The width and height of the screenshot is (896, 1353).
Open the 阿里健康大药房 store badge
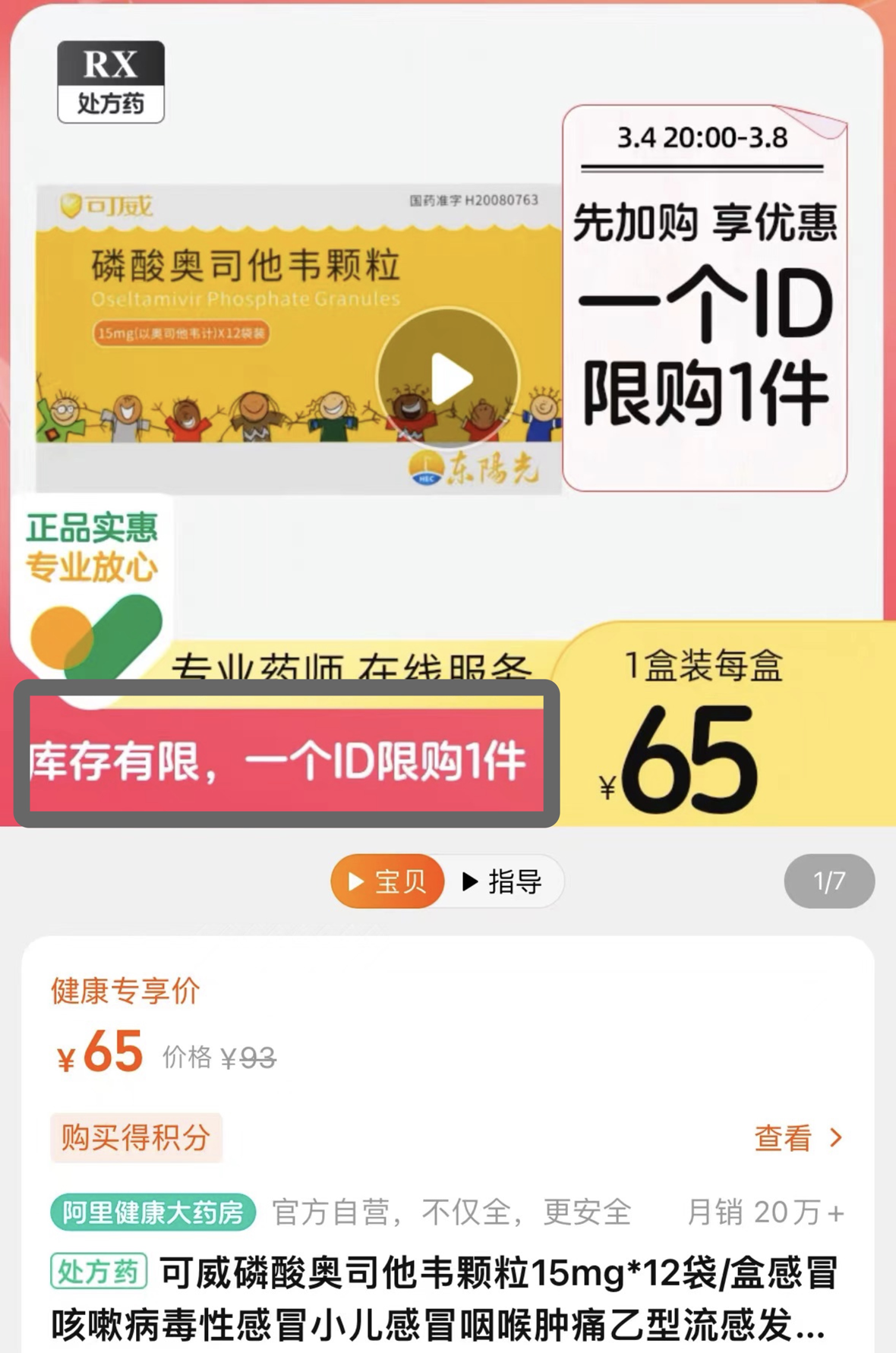coord(153,1212)
